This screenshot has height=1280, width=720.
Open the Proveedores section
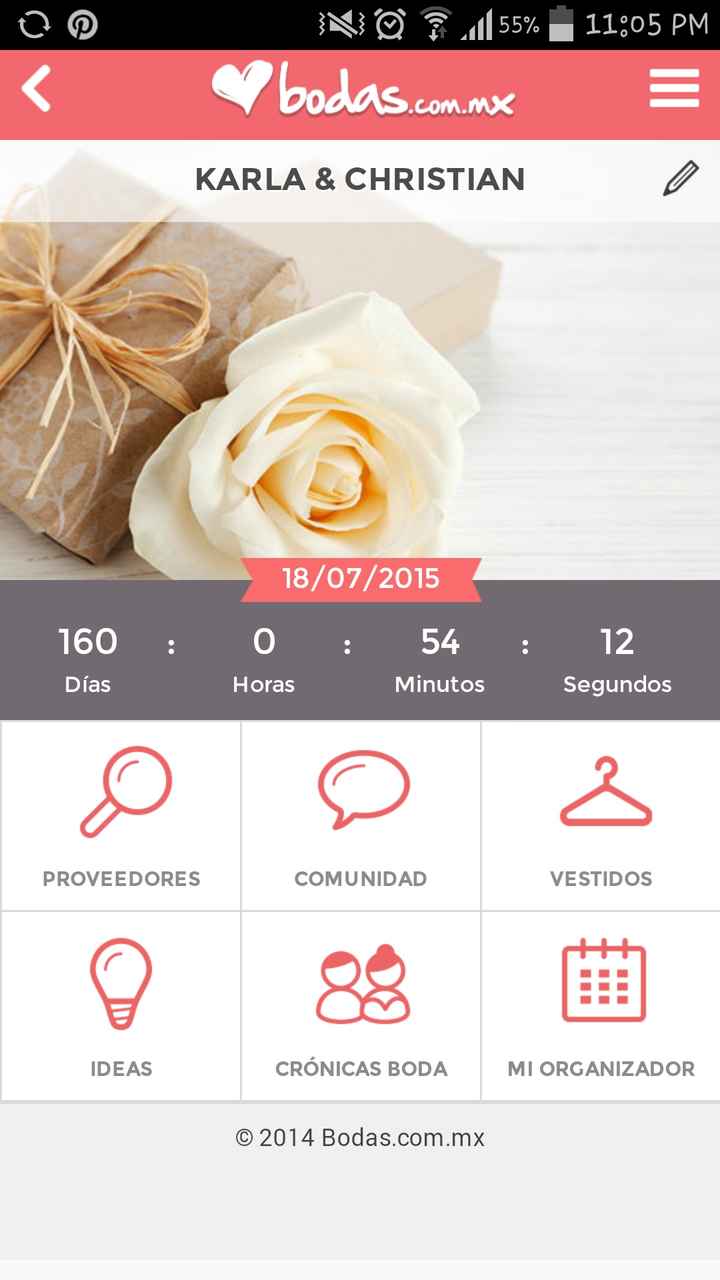121,816
